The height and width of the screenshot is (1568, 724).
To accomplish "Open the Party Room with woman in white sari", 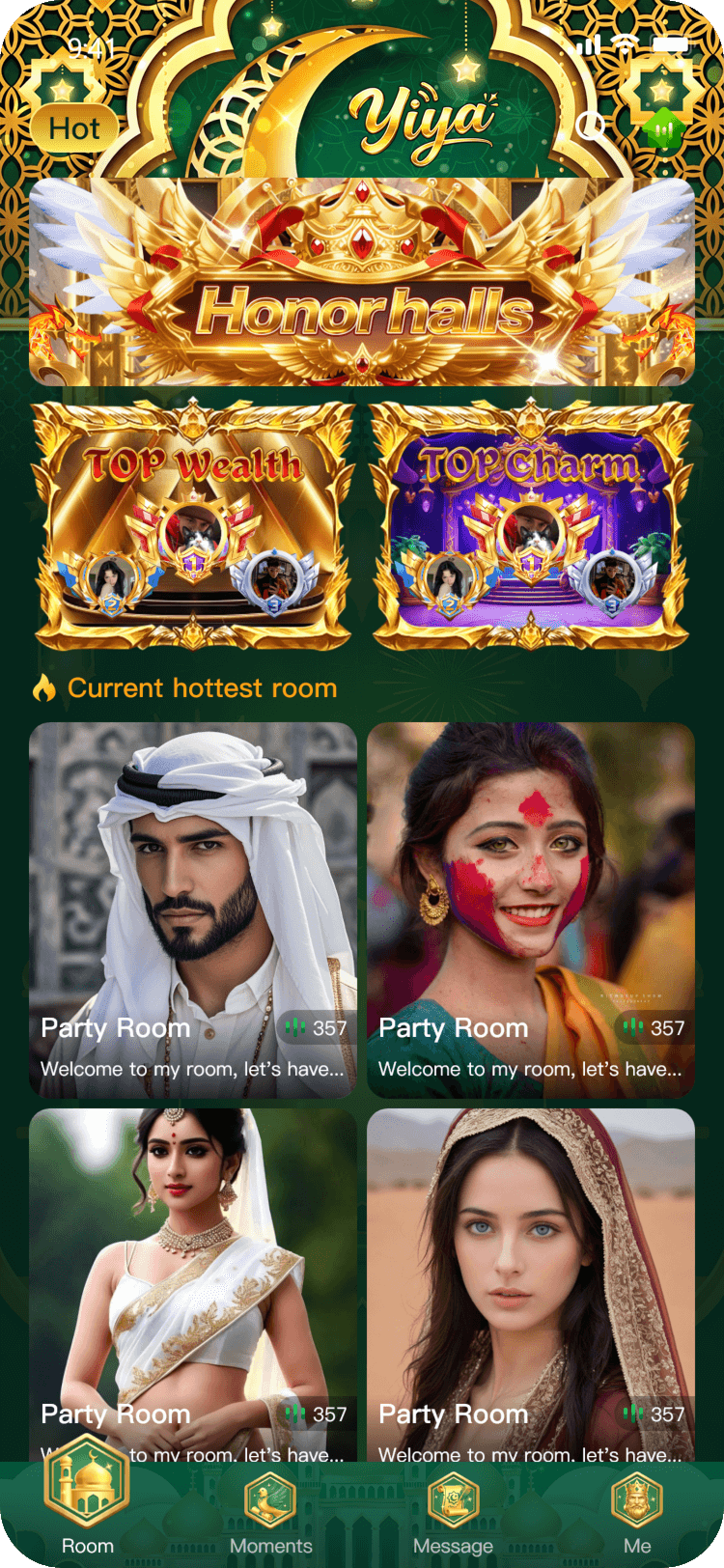I will [x=193, y=1284].
